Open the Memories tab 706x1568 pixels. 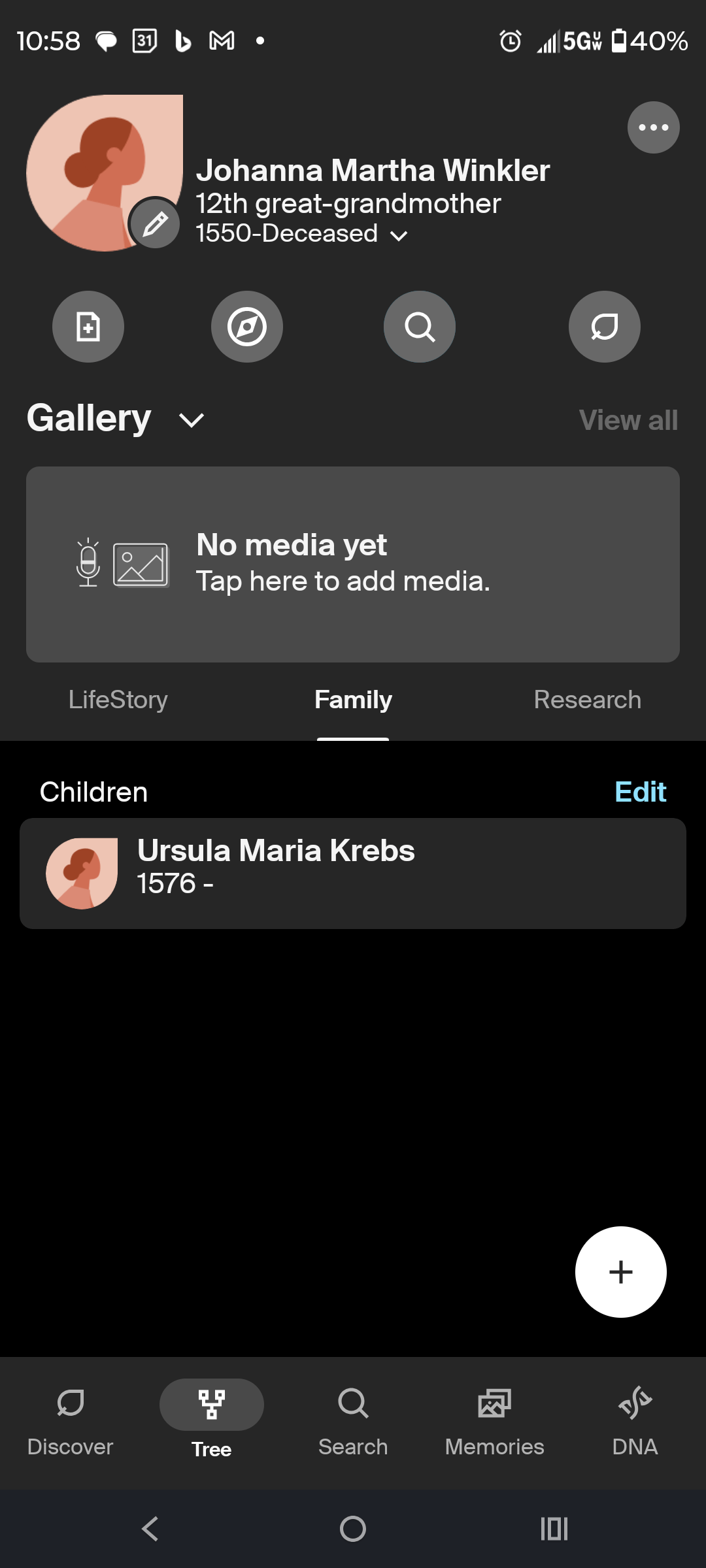click(x=494, y=1422)
